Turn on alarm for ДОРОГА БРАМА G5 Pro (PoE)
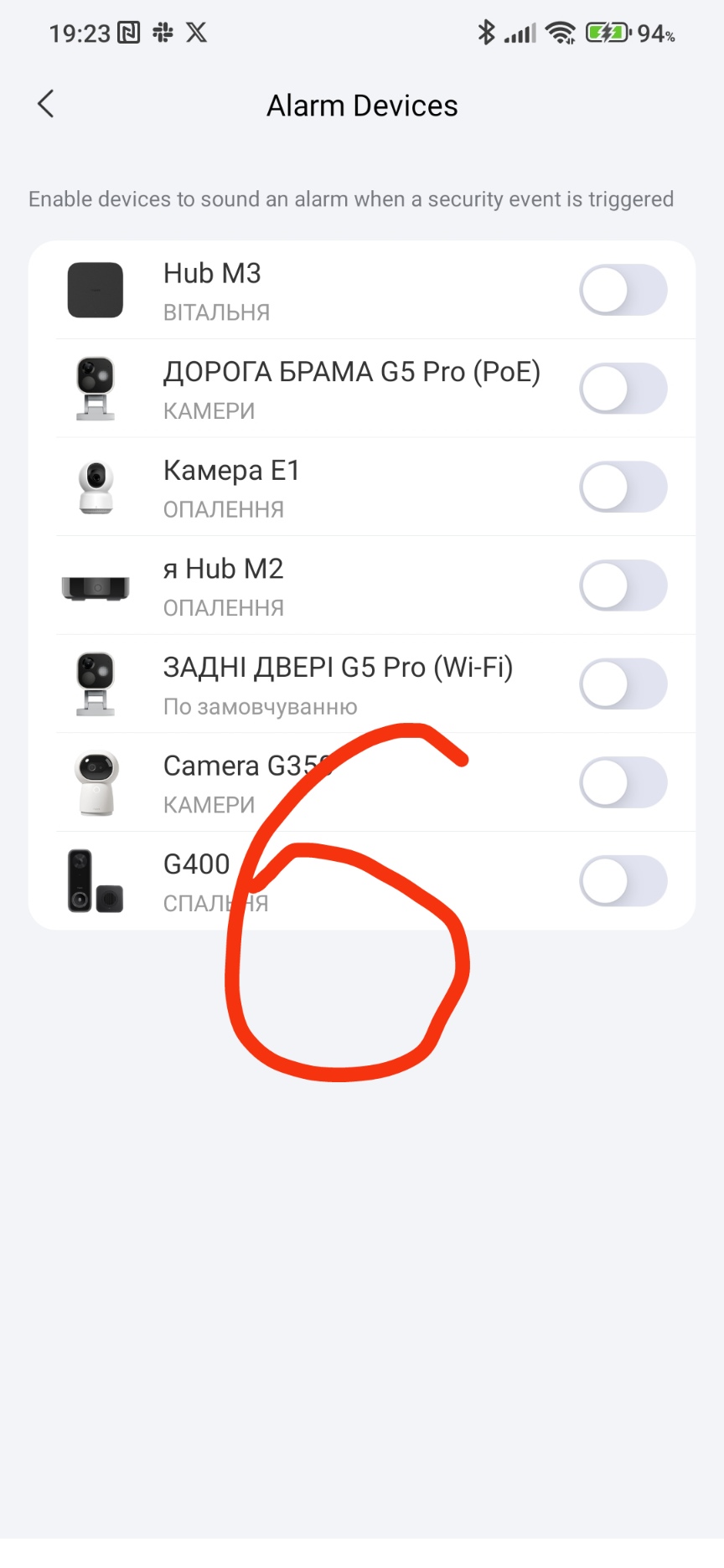The width and height of the screenshot is (724, 1568). pyautogui.click(x=623, y=389)
